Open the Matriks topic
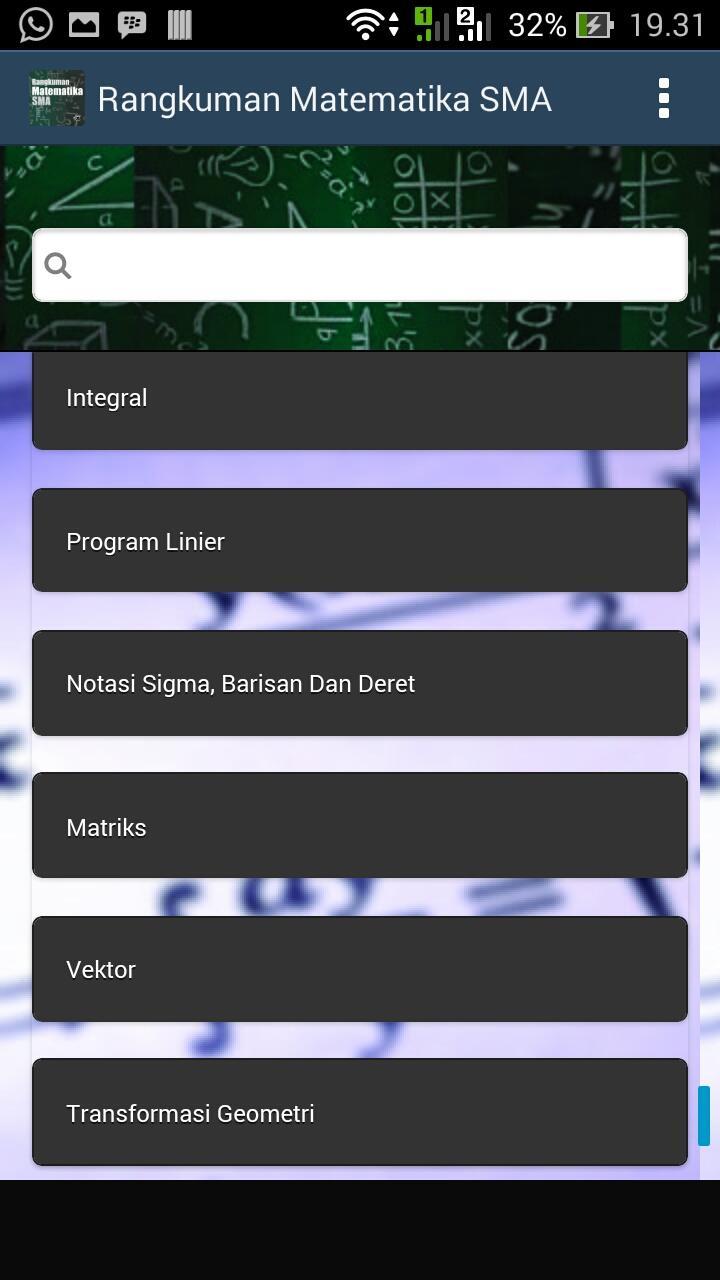Screen dimensions: 720x1280 pyautogui.click(x=360, y=827)
